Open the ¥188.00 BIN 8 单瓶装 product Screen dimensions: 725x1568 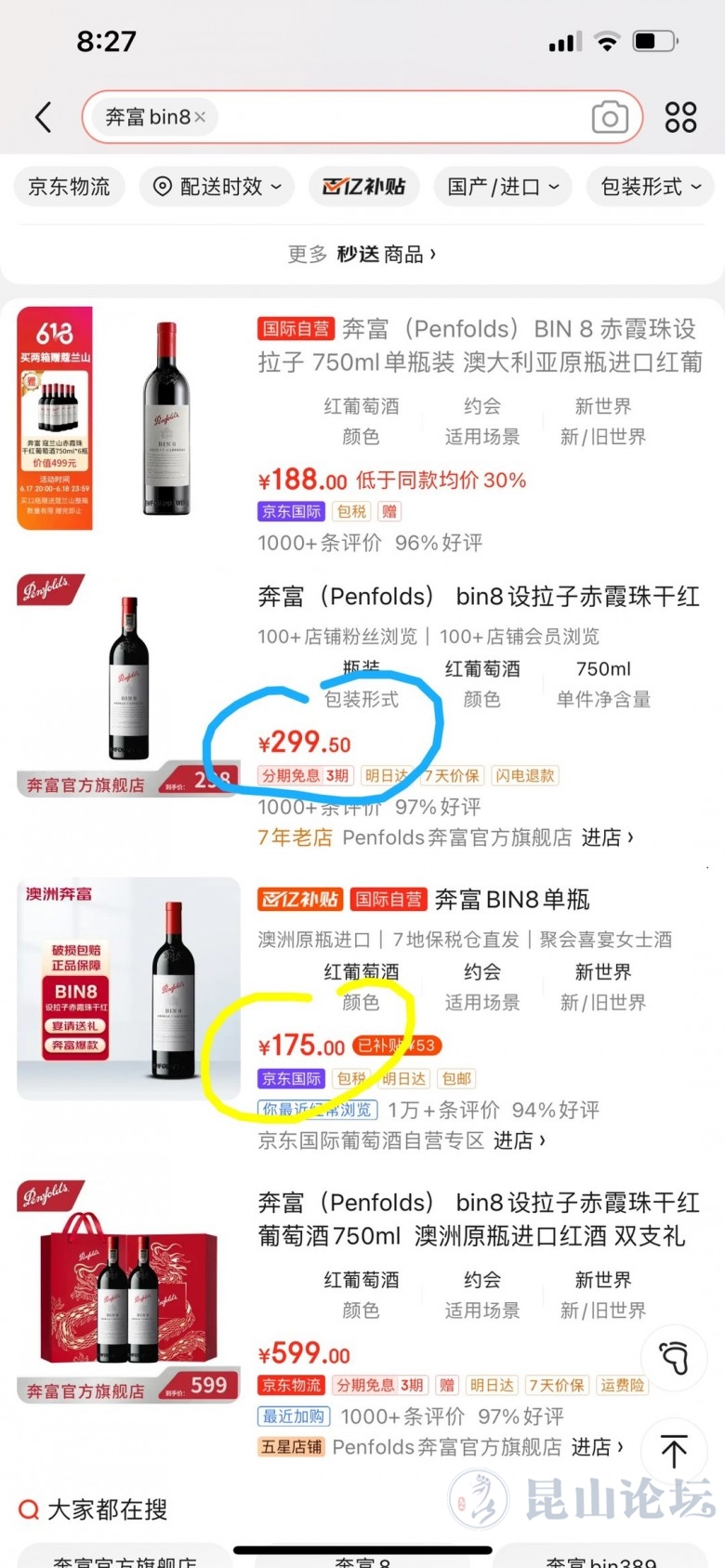pos(479,345)
